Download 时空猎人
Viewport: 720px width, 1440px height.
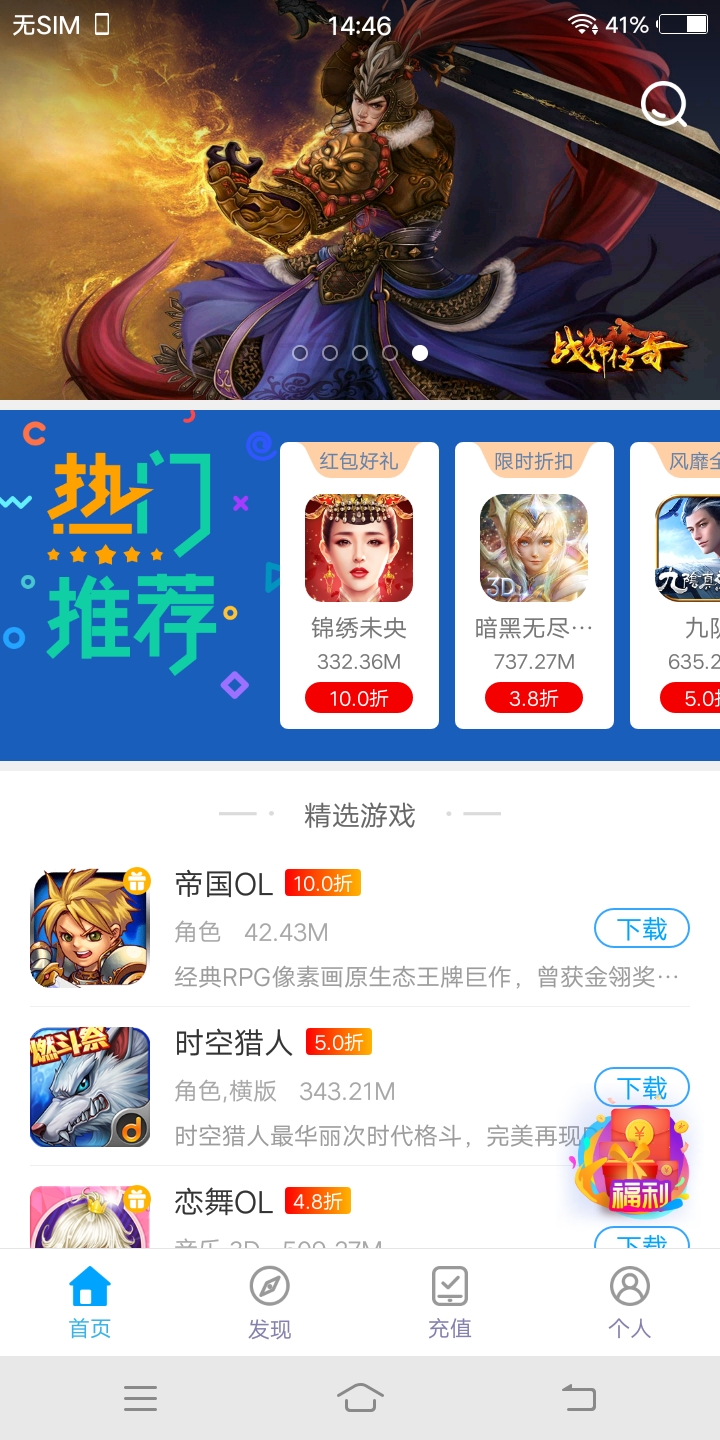tap(642, 1087)
